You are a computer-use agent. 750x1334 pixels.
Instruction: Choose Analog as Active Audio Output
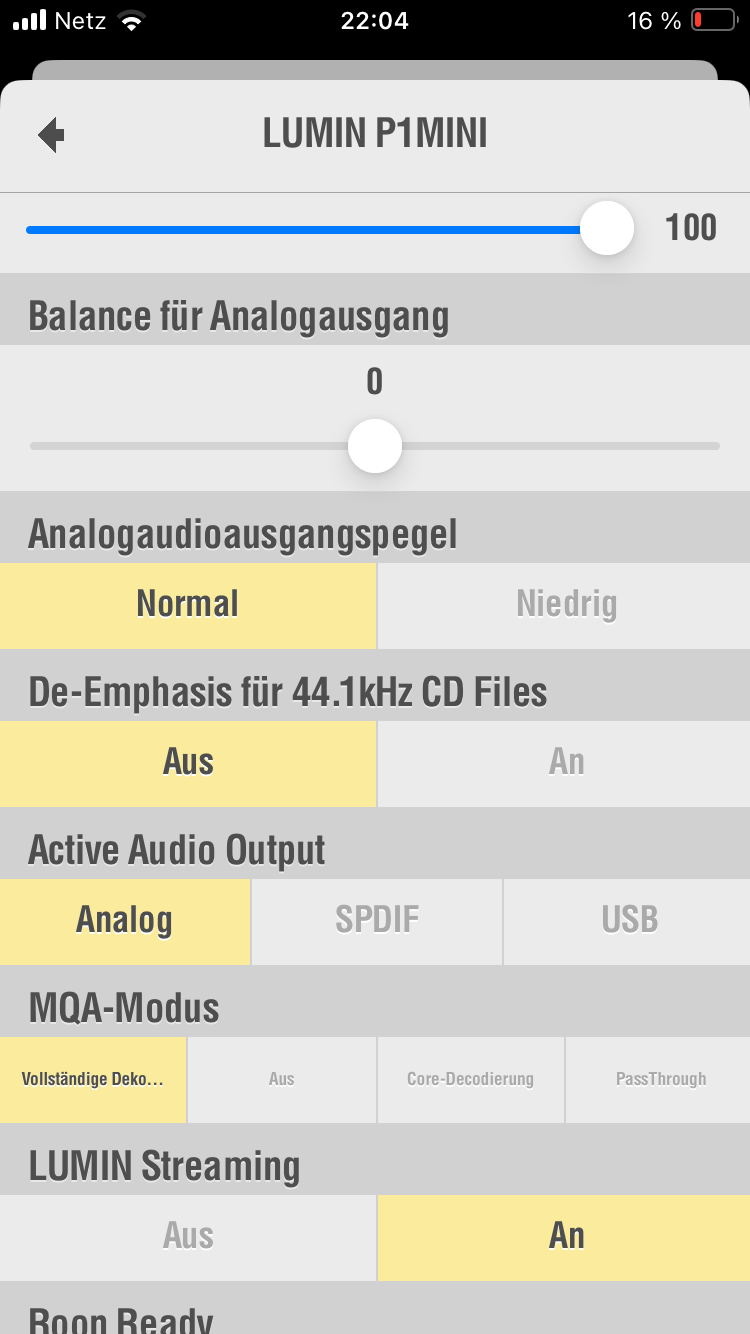coord(125,921)
